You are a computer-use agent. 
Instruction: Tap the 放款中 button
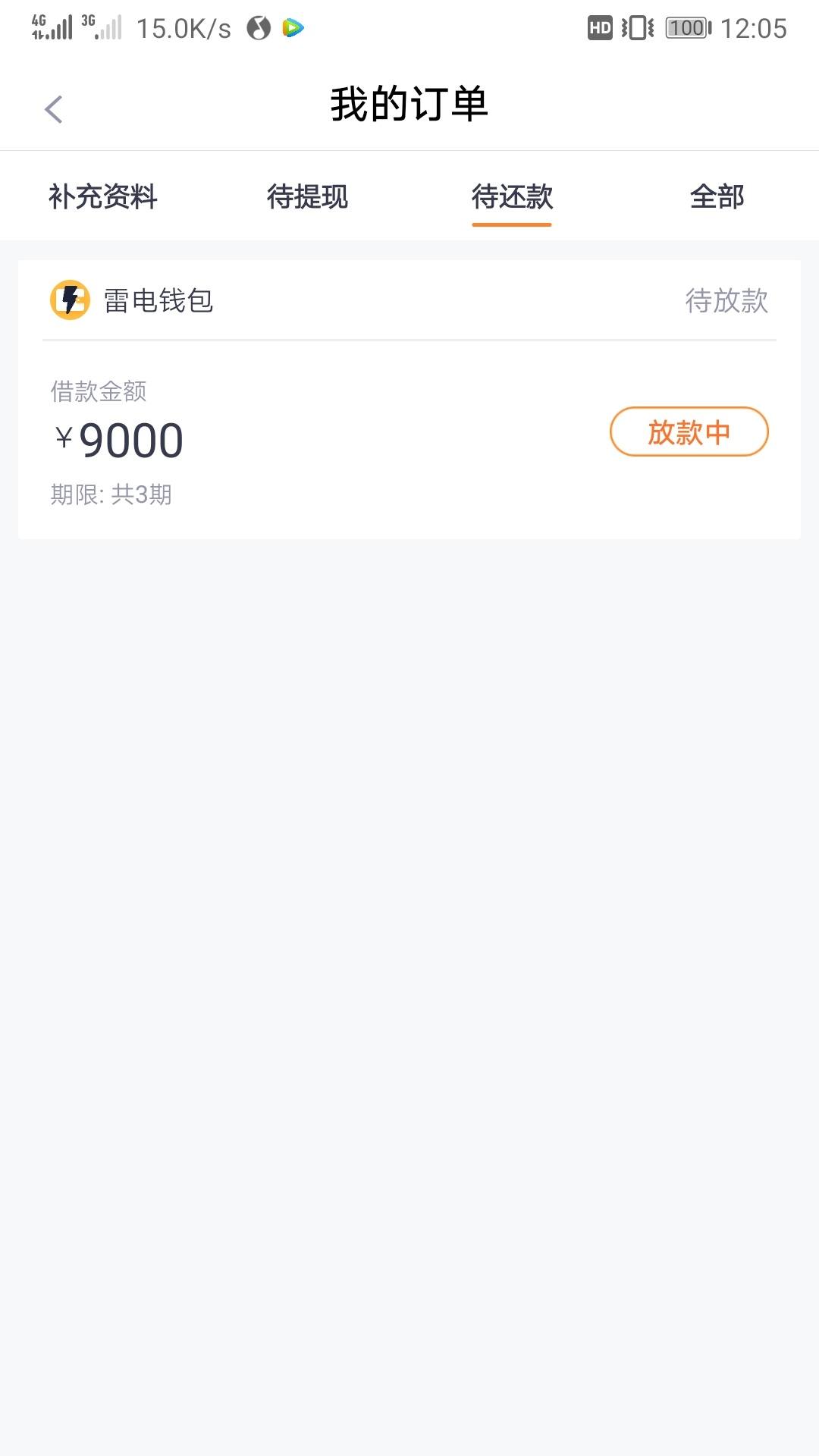[x=689, y=431]
